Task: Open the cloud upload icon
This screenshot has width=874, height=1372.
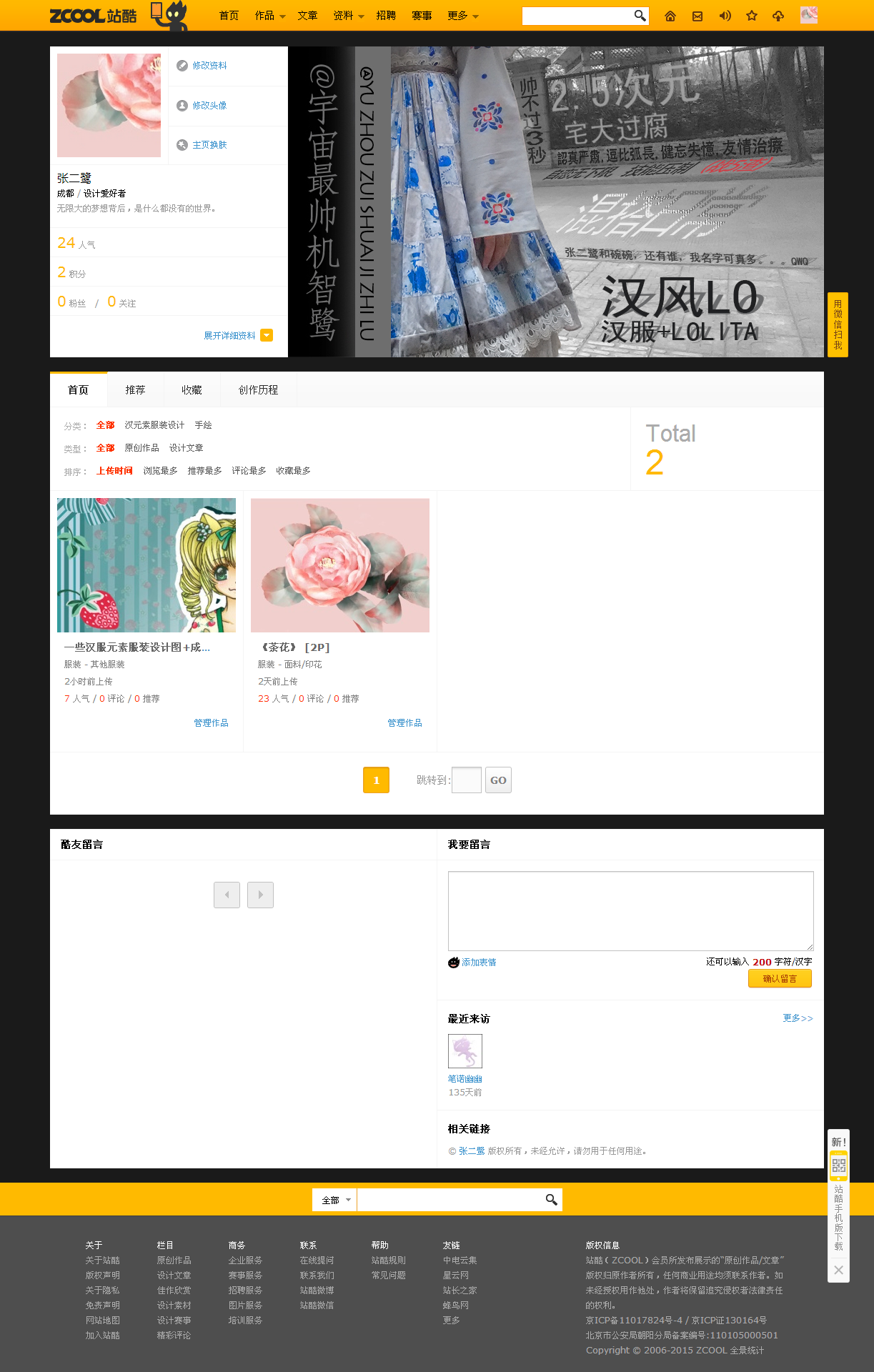Action: (x=778, y=16)
